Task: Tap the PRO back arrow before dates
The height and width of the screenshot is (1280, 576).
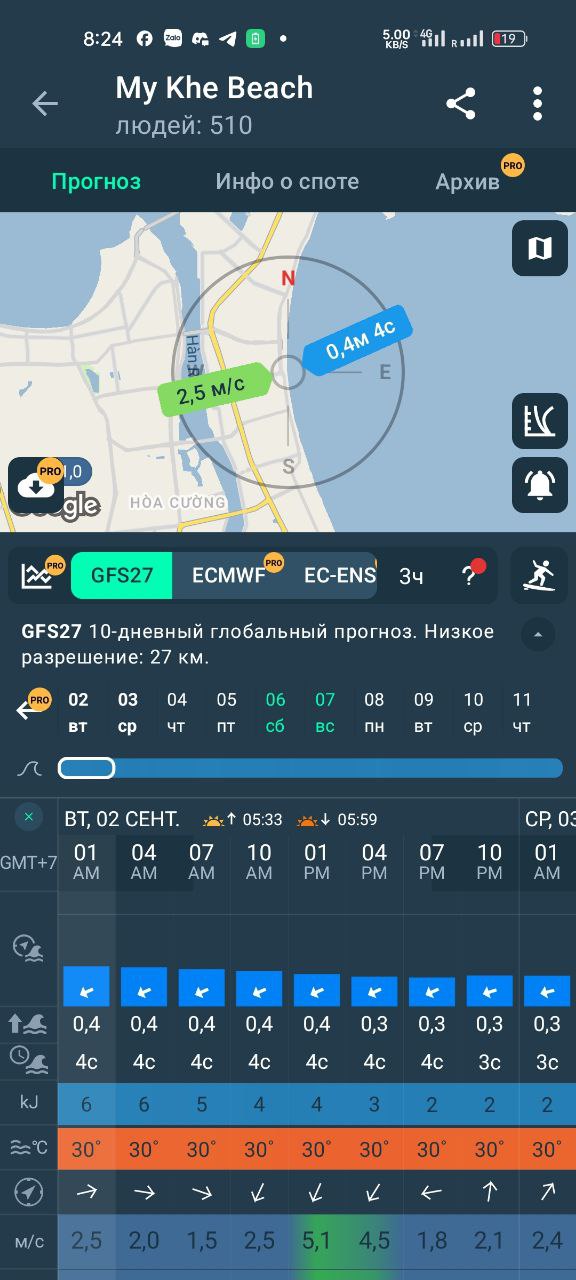Action: (x=32, y=706)
